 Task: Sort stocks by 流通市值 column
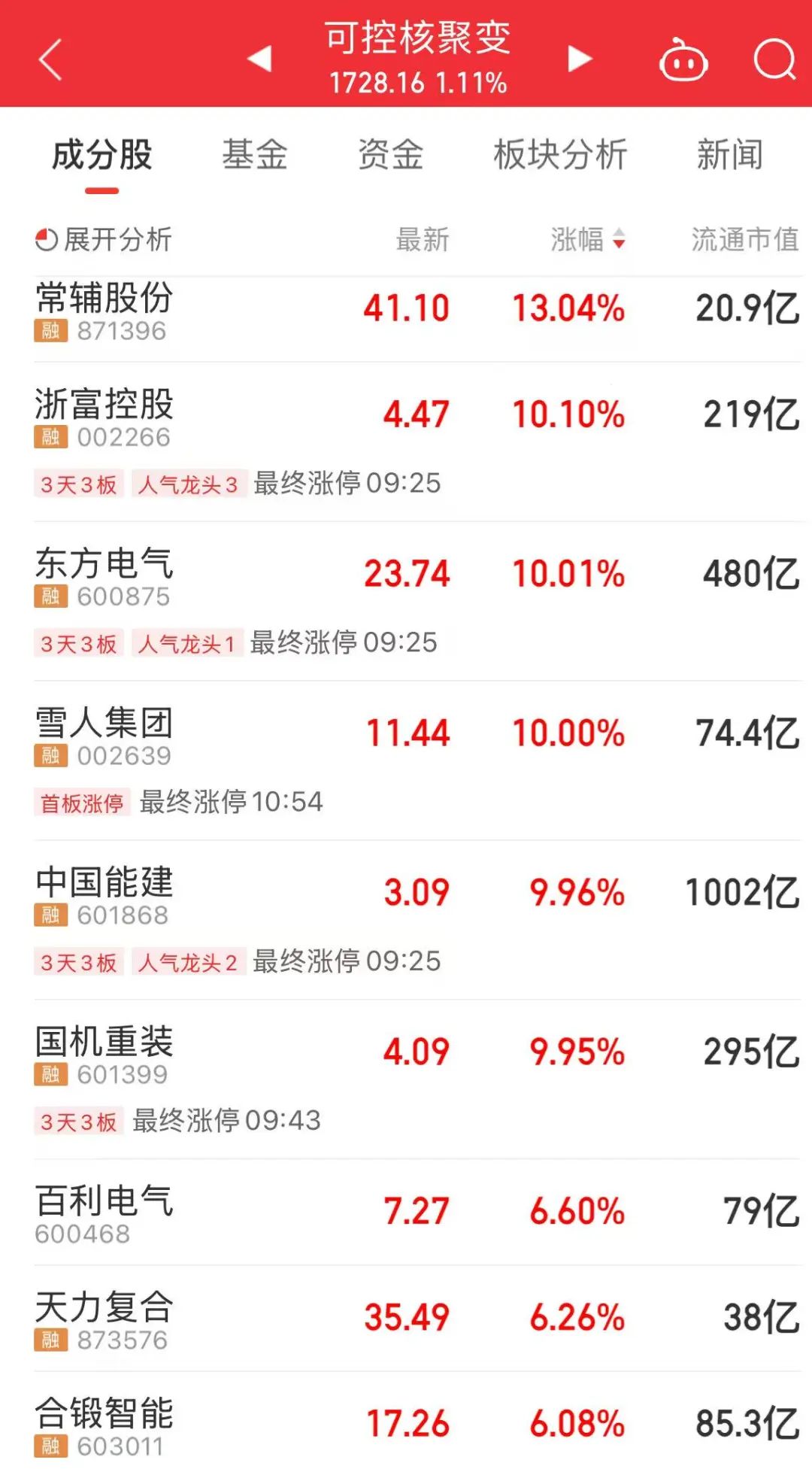tap(744, 240)
